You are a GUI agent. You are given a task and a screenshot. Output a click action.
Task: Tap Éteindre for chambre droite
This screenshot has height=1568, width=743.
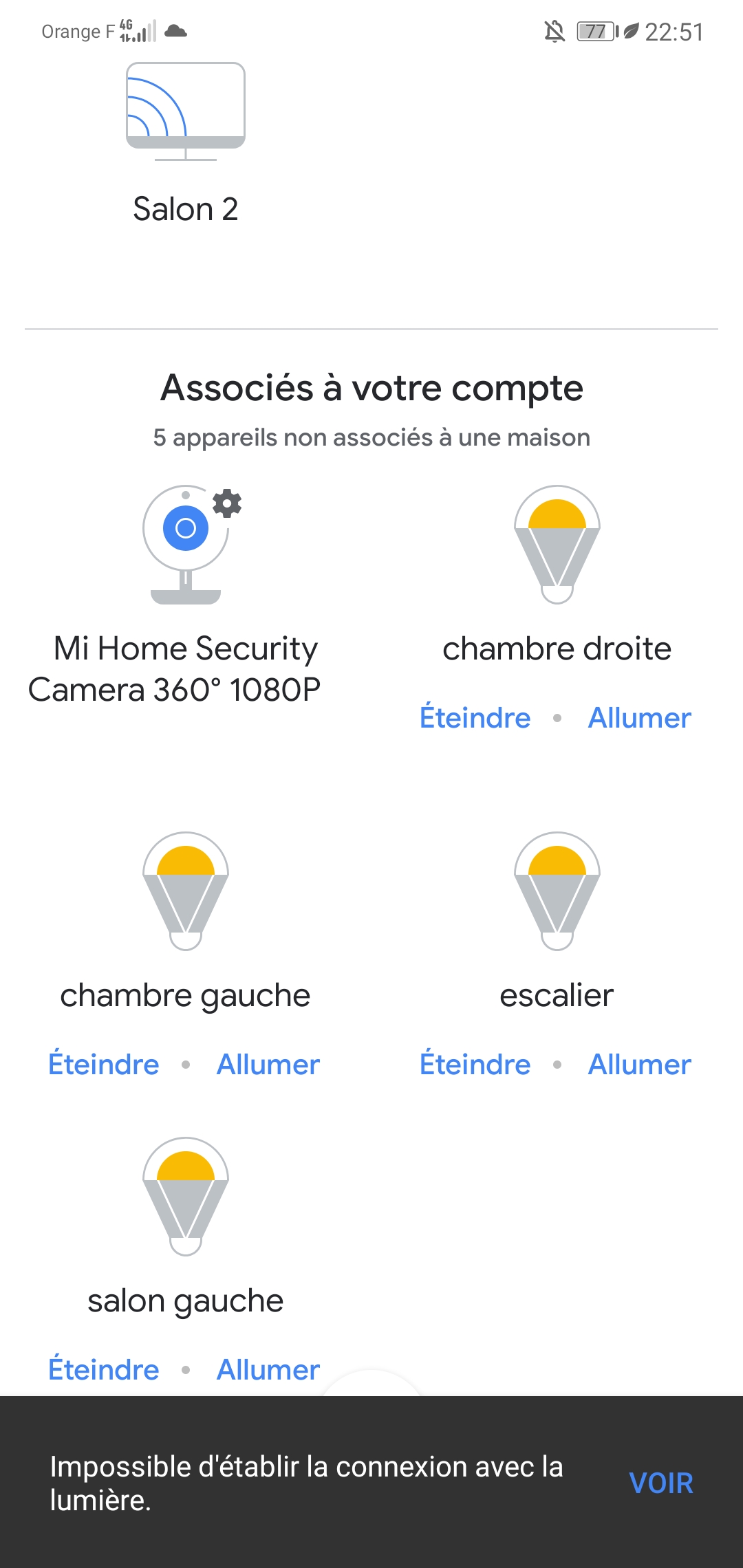[x=475, y=717]
